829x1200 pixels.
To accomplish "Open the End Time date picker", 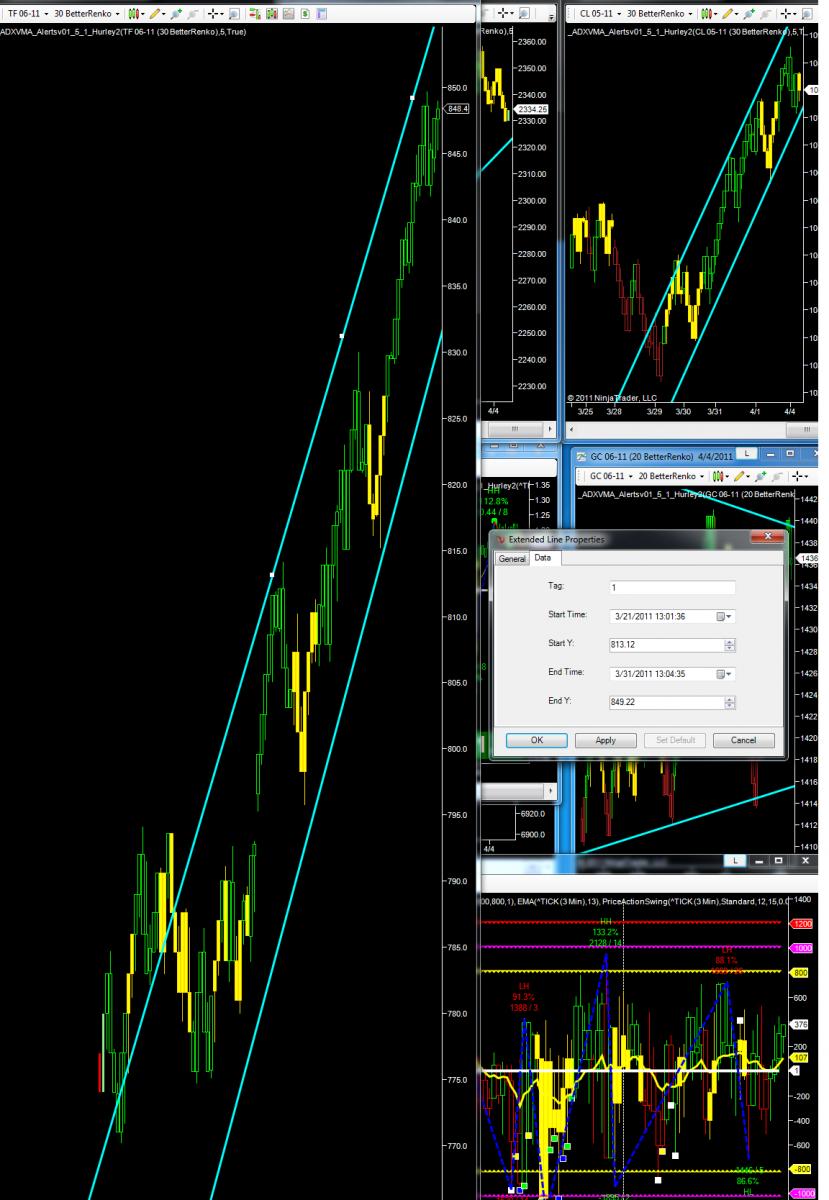I will click(x=726, y=675).
